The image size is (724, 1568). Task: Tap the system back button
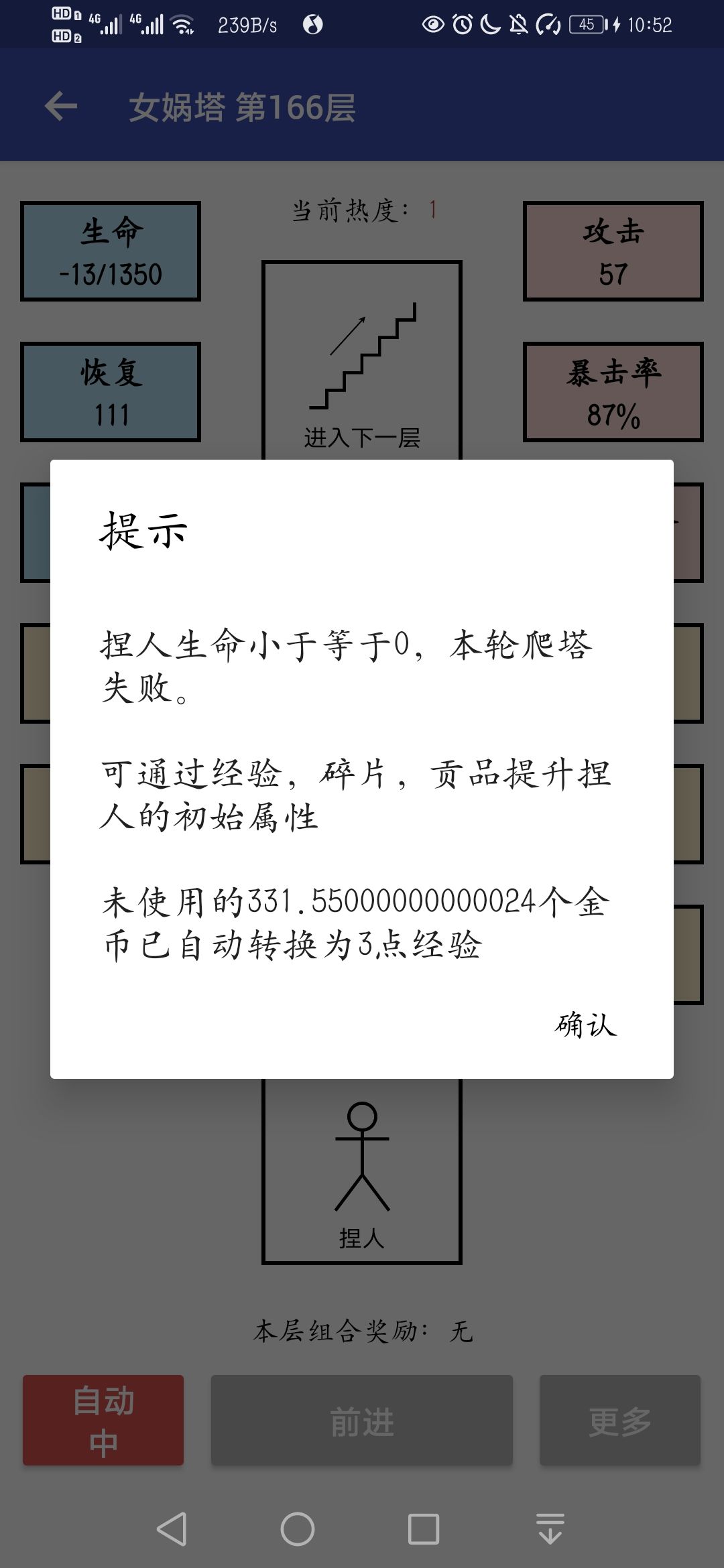pos(172,1529)
